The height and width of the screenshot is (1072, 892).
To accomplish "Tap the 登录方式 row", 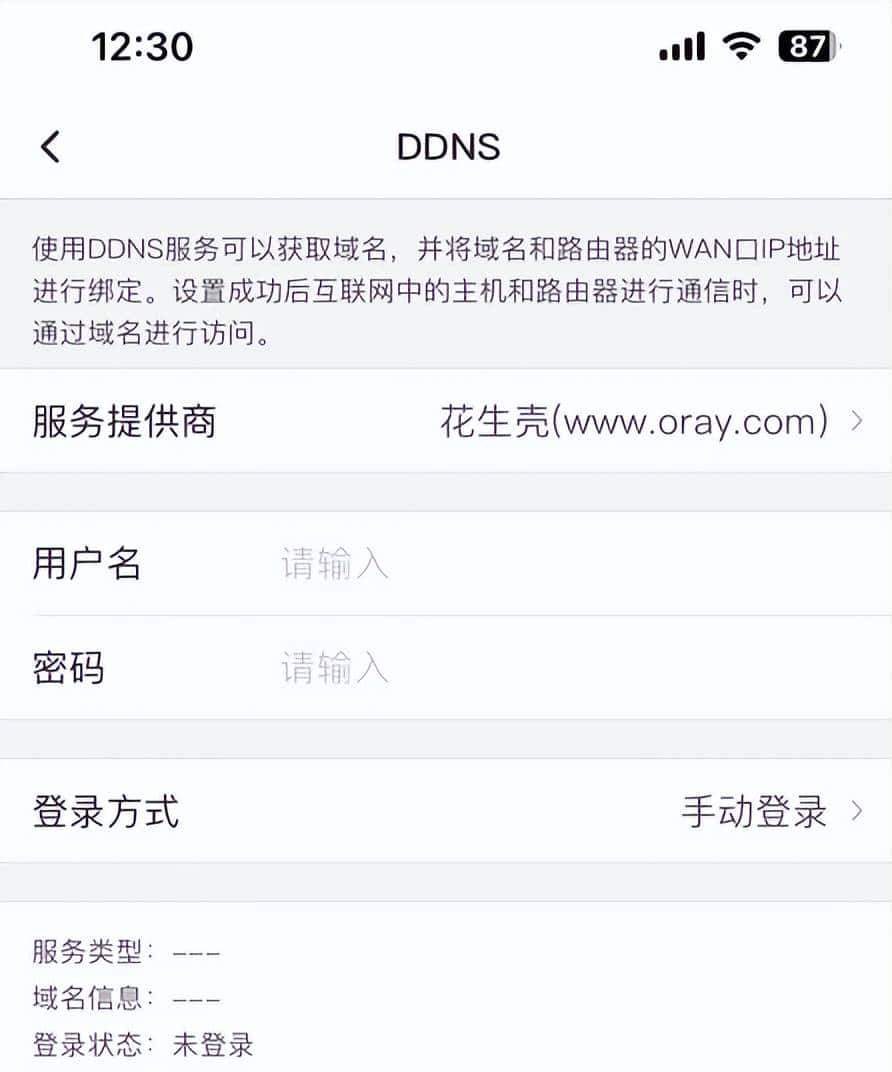I will pyautogui.click(x=446, y=812).
